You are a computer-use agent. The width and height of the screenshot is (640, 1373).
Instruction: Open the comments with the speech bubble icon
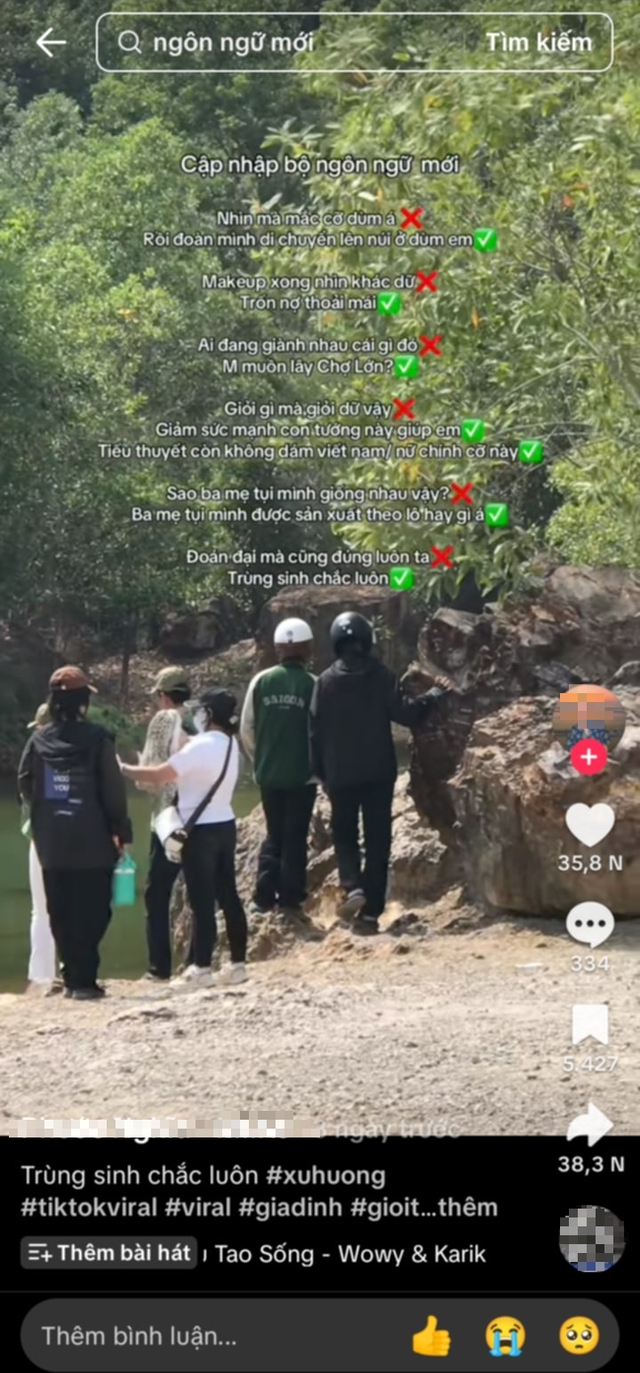590,924
